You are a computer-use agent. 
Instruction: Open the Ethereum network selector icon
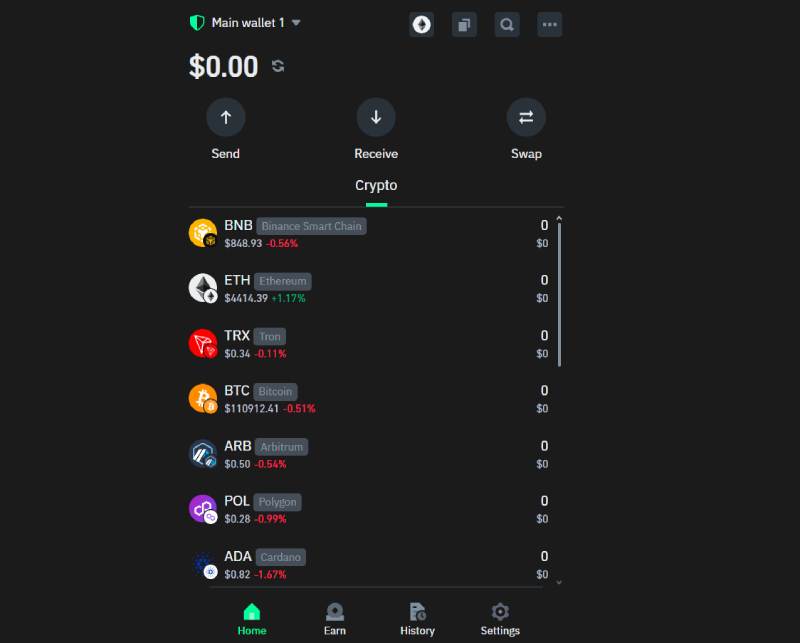422,25
